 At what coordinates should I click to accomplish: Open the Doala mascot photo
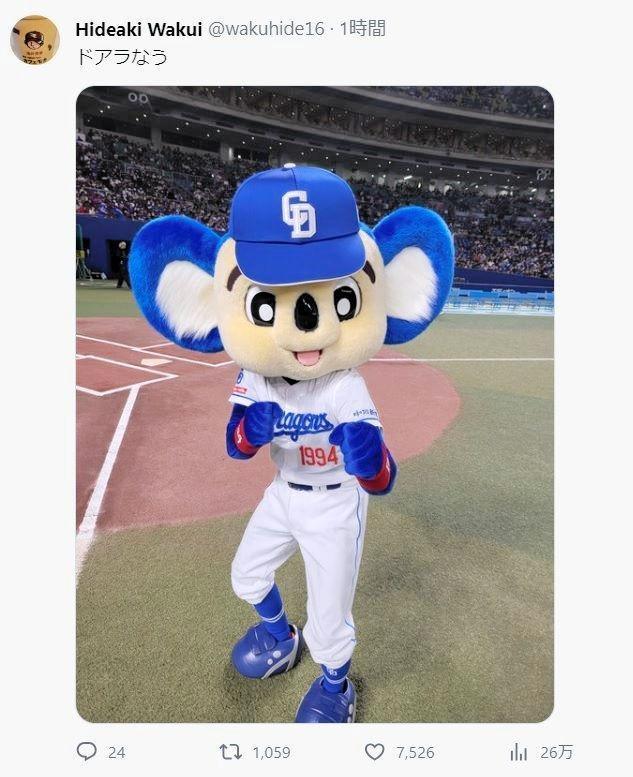tap(315, 404)
